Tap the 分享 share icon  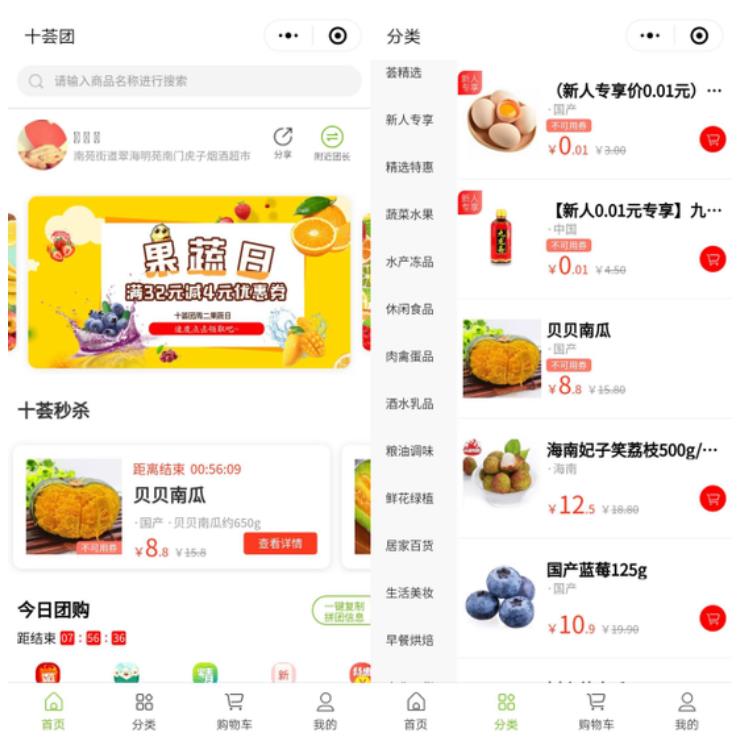[x=283, y=142]
